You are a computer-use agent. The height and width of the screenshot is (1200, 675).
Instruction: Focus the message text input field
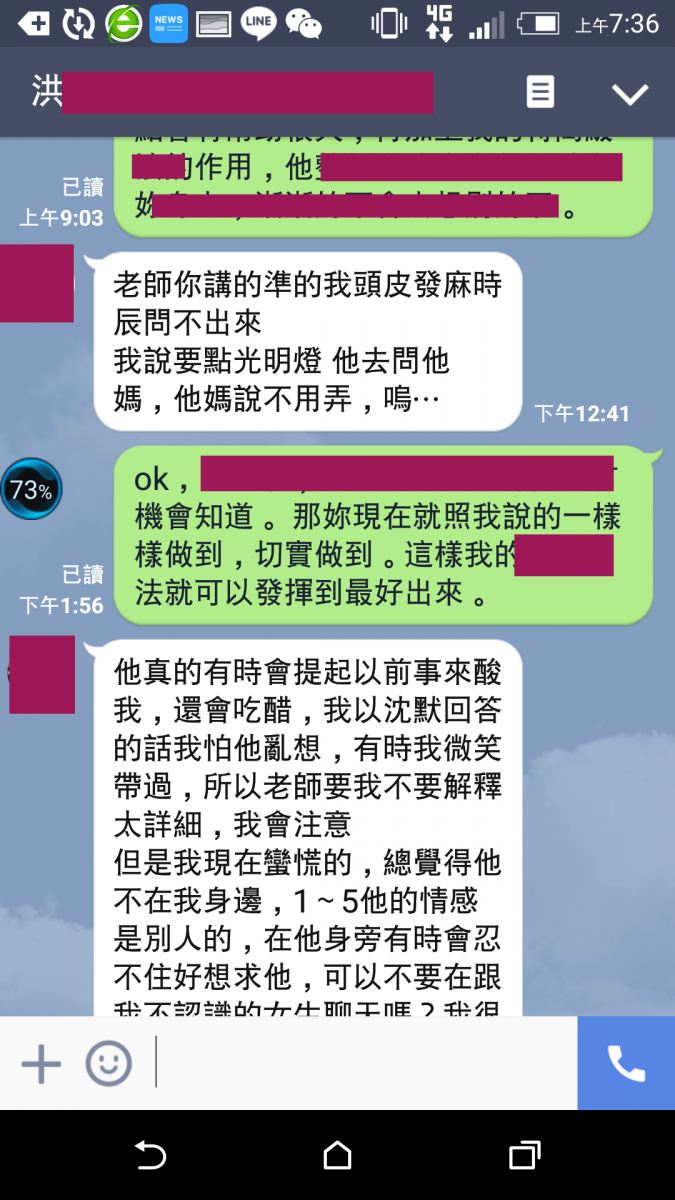[x=364, y=1063]
